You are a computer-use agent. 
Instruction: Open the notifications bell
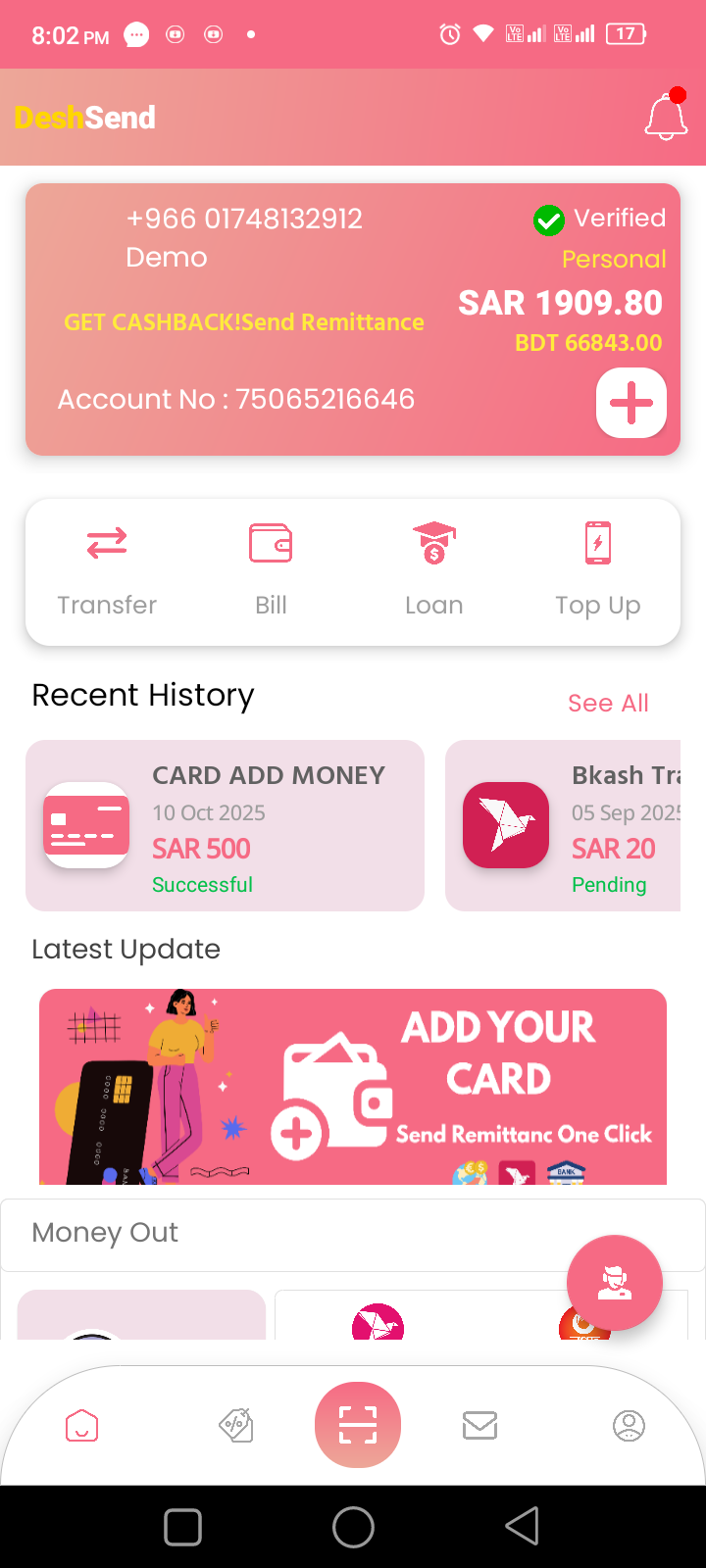click(666, 117)
